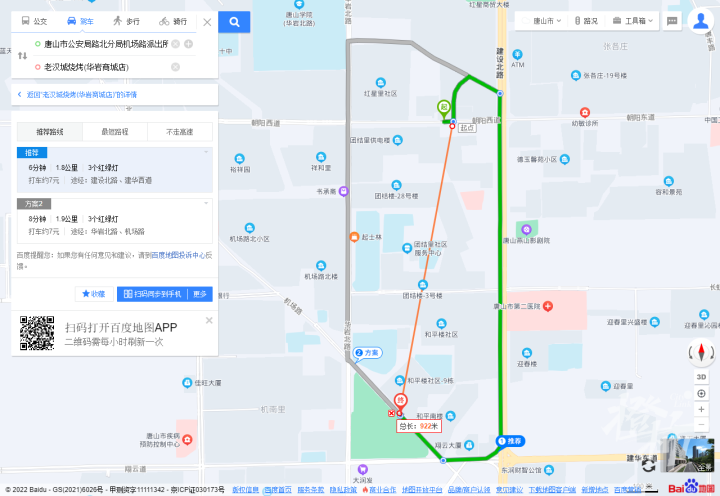The width and height of the screenshot is (720, 496).
Task: Send the route via 扫码同步到手机
Action: (x=152, y=294)
